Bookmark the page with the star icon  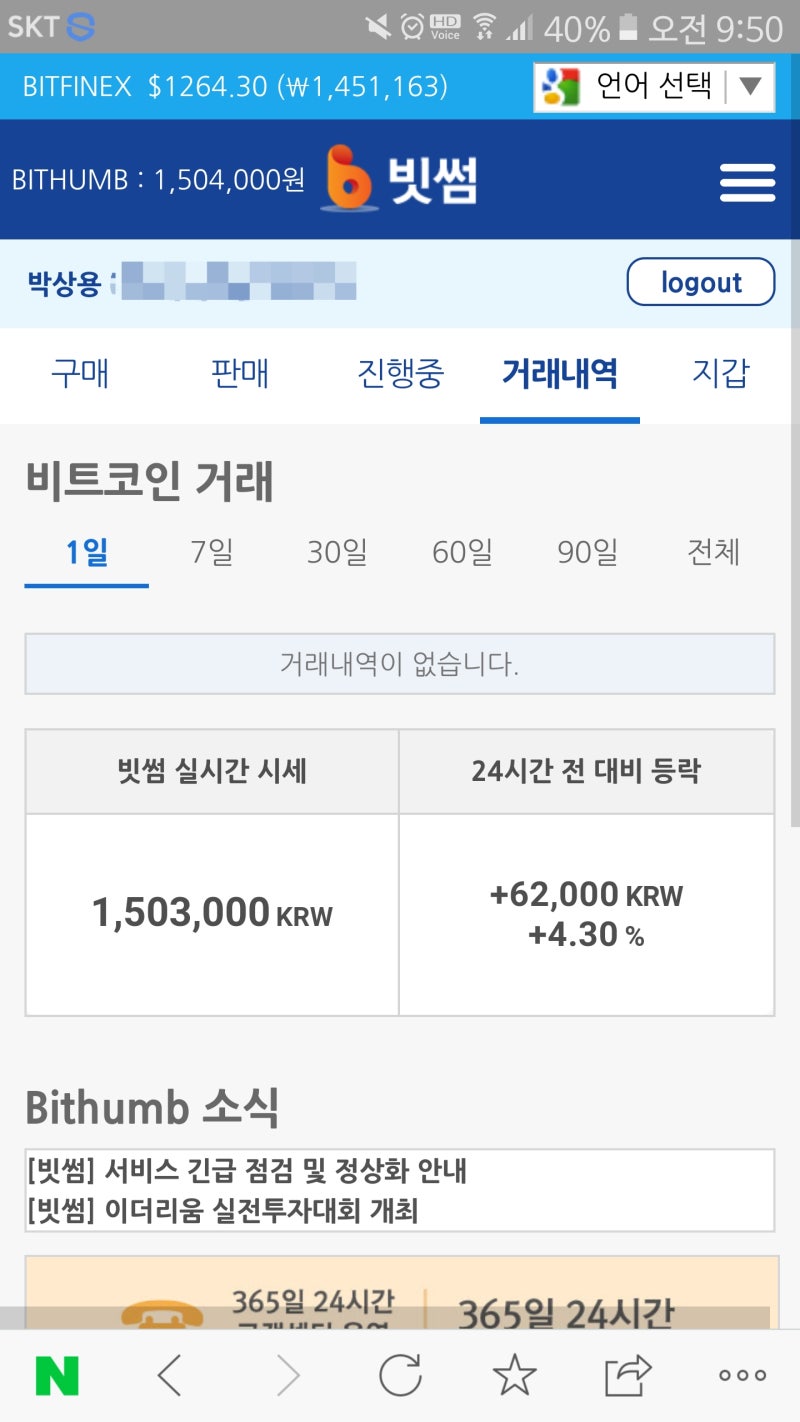(513, 1374)
